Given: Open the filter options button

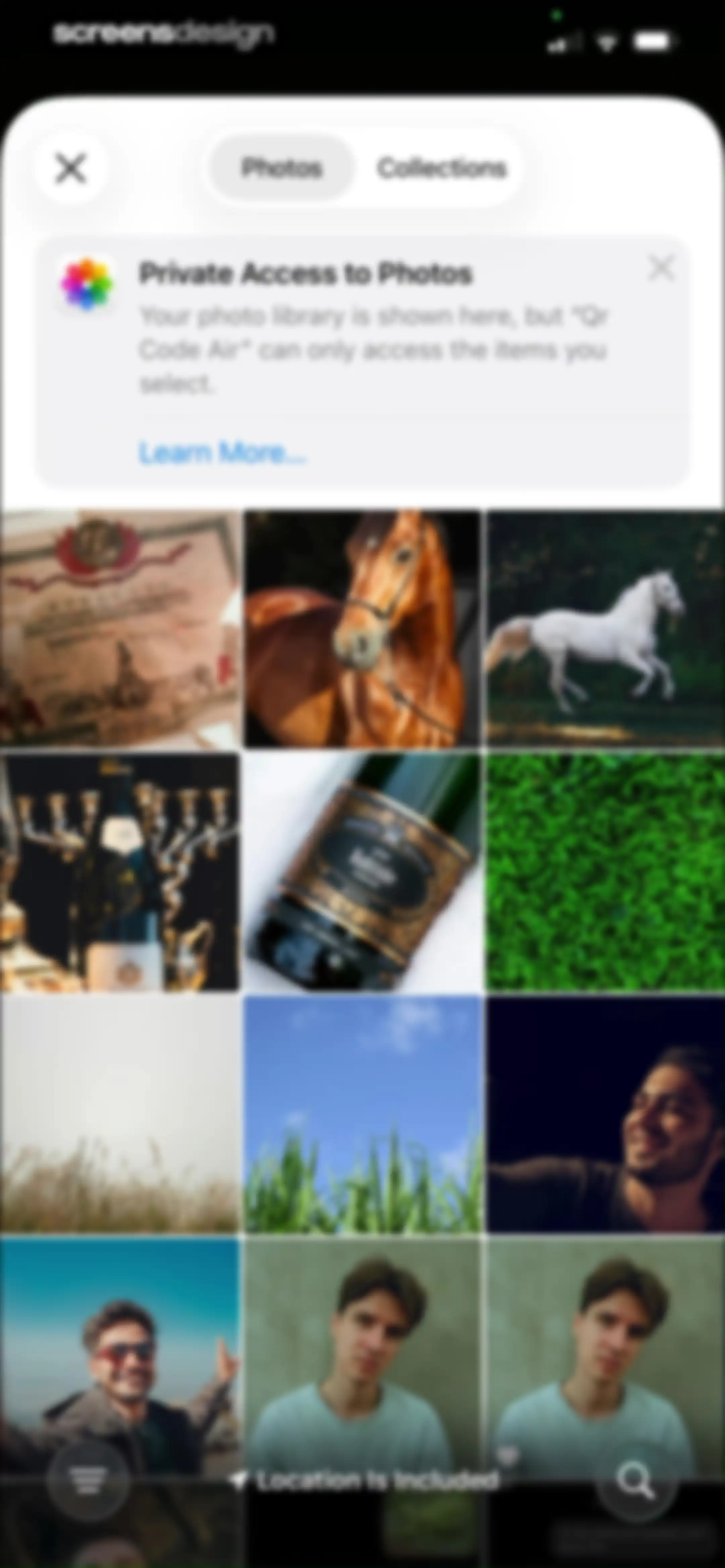Looking at the screenshot, I should point(89,1480).
